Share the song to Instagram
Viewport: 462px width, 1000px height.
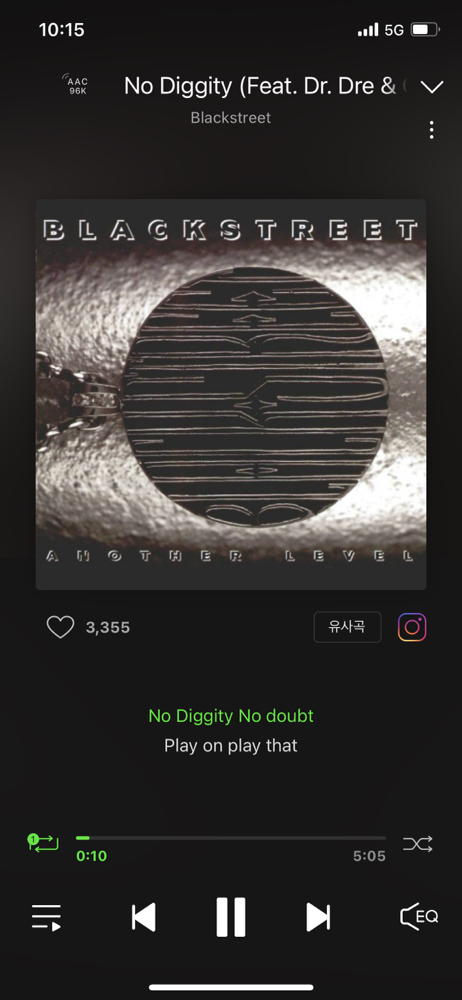coord(412,627)
